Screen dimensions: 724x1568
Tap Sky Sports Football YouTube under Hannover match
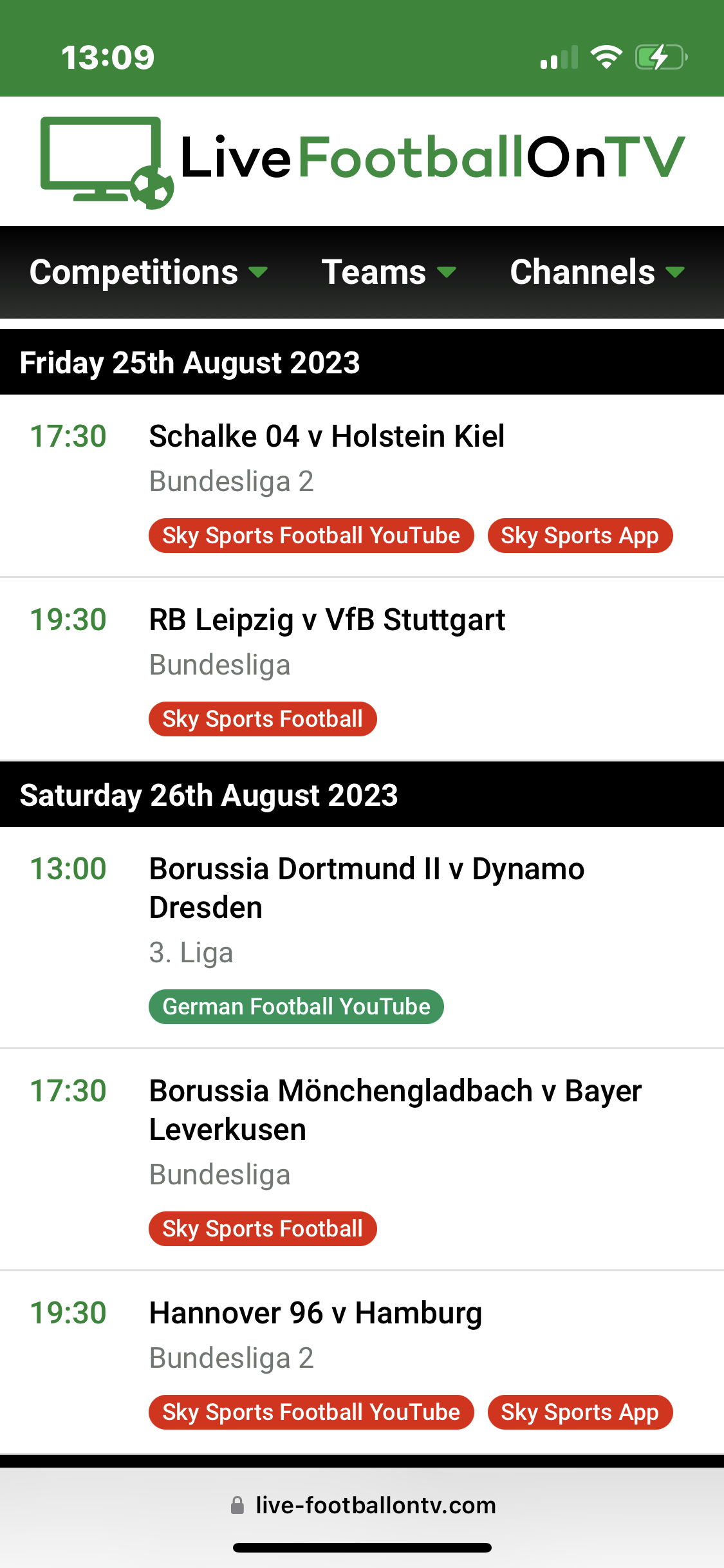pos(311,1412)
